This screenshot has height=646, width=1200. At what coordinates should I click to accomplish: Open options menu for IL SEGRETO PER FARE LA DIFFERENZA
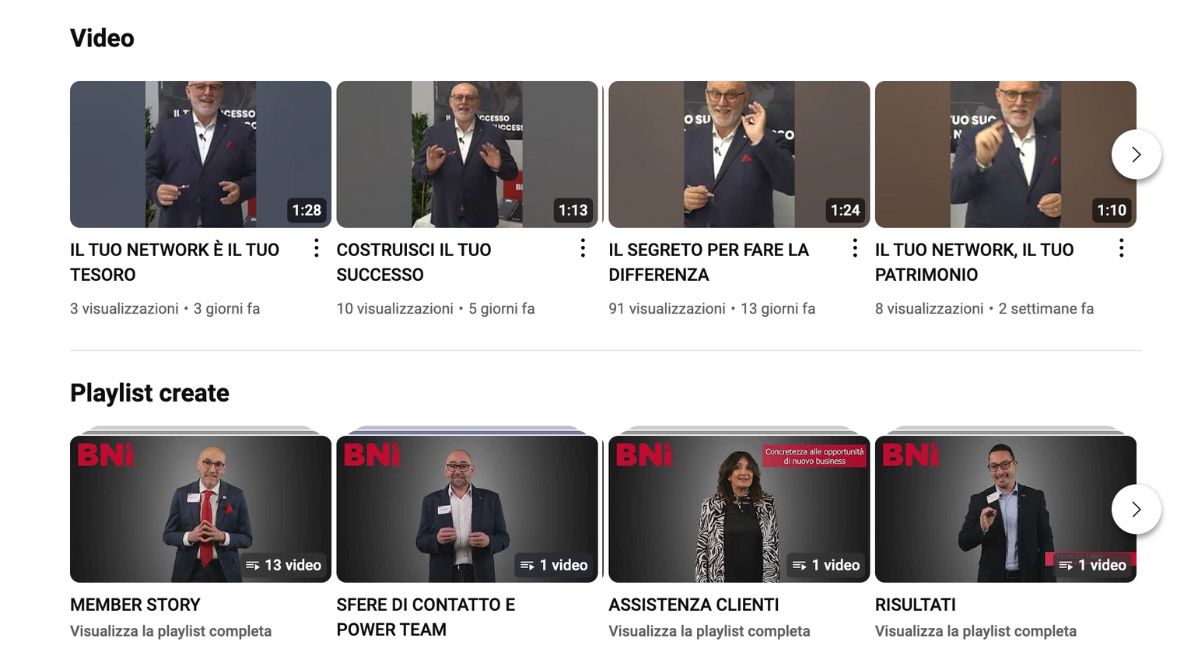pos(854,249)
